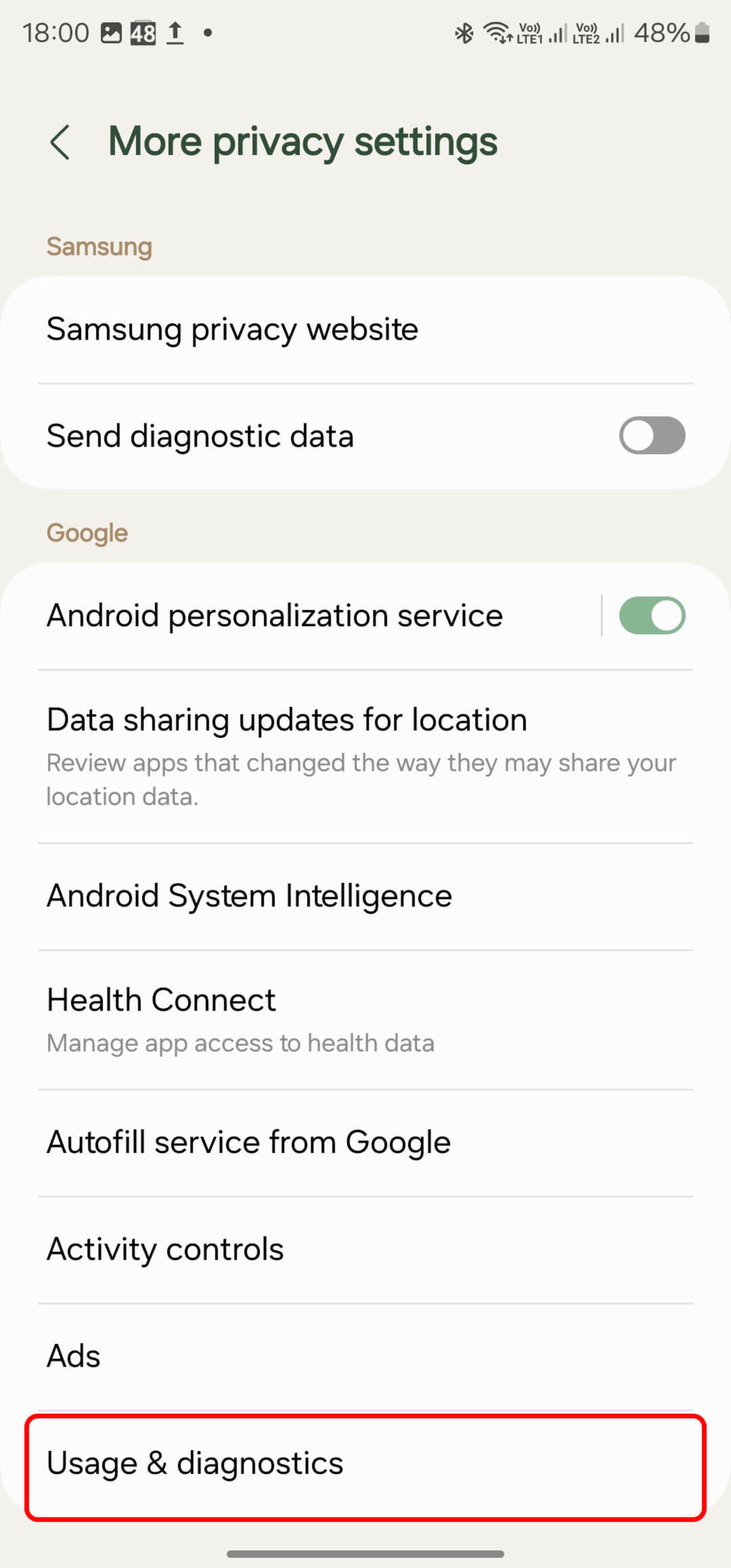Turn off Android personalization service toggle
Image resolution: width=731 pixels, height=1568 pixels.
point(651,615)
